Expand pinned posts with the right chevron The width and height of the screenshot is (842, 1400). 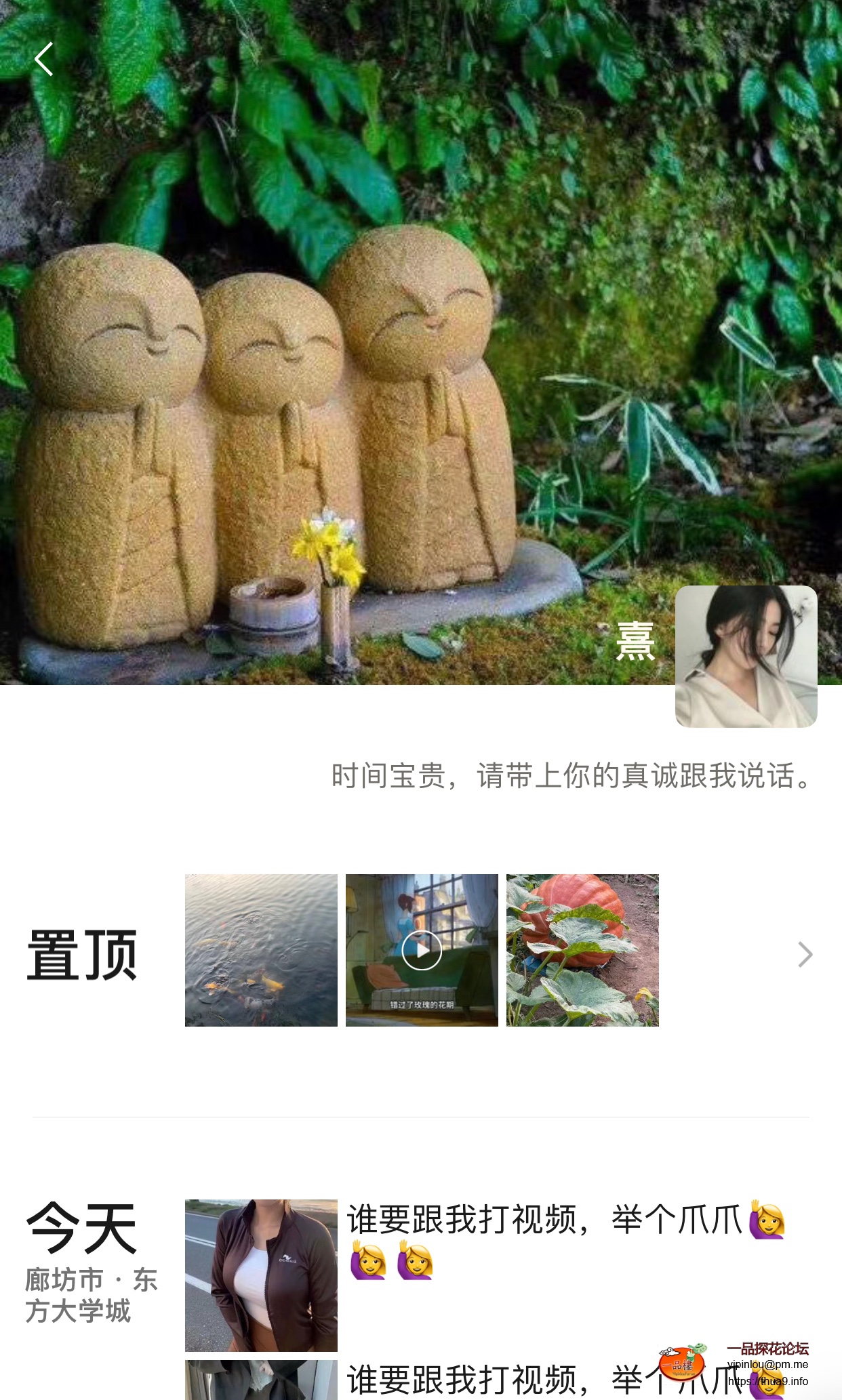point(805,954)
